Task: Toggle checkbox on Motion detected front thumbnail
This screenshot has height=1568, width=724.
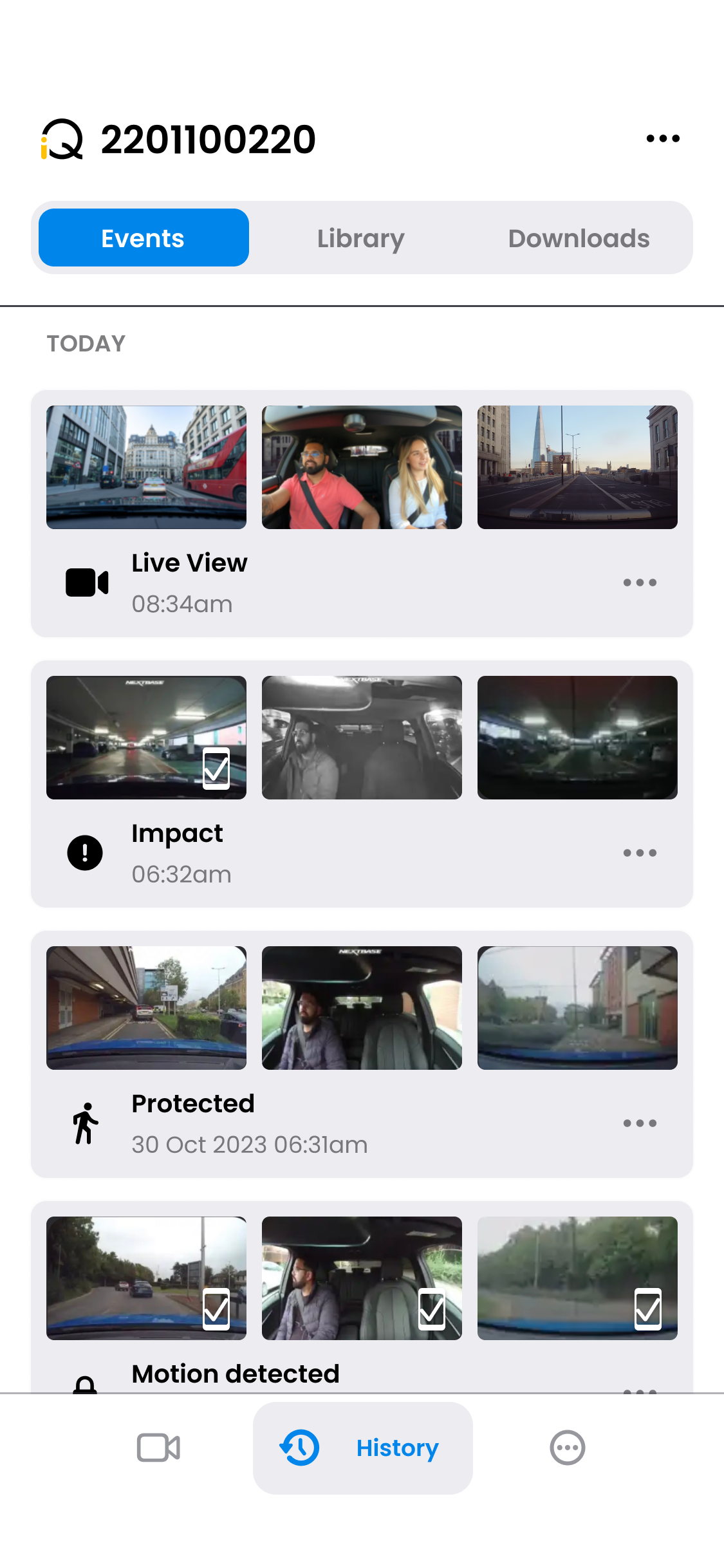Action: [216, 1309]
